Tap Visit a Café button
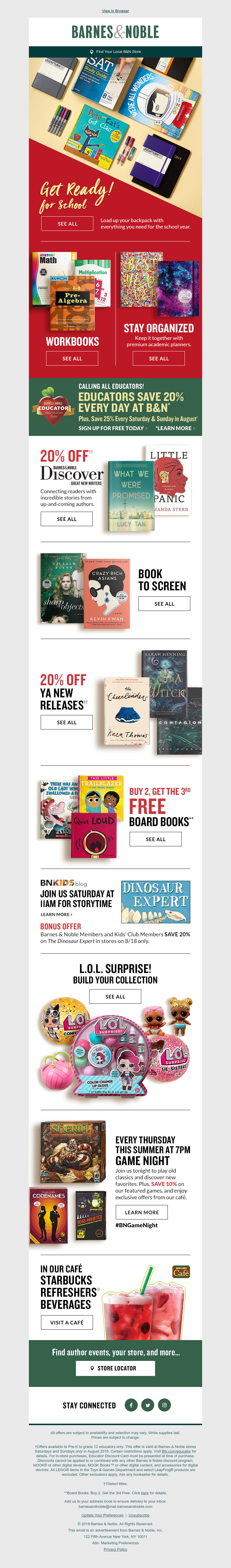The image size is (231, 1568). [x=67, y=1322]
